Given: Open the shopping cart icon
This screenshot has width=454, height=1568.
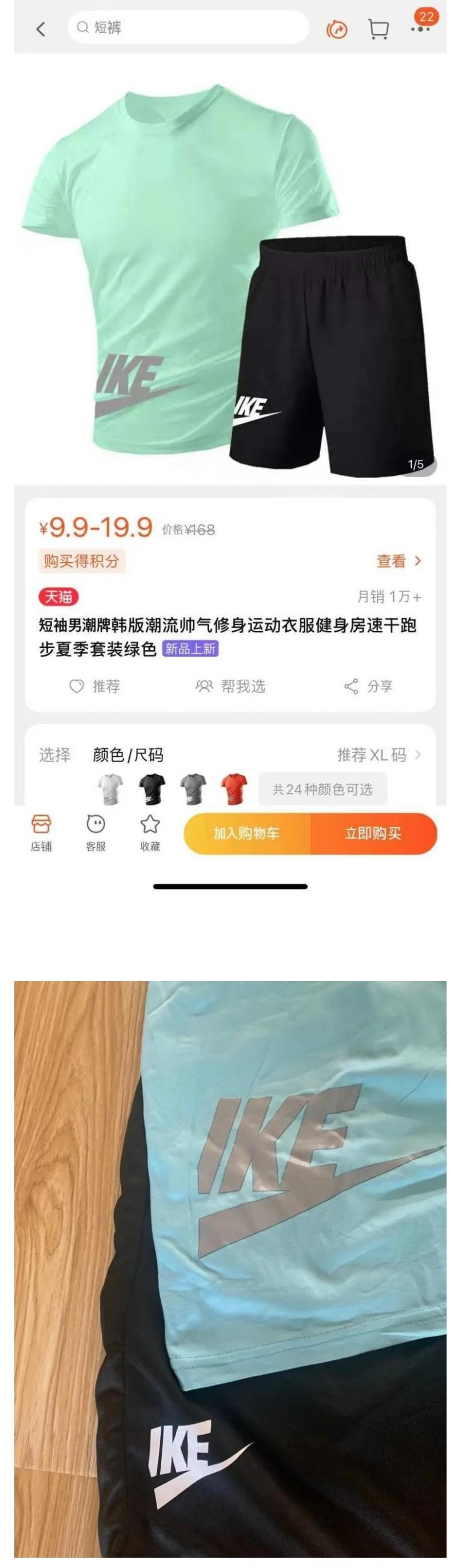Looking at the screenshot, I should 379,29.
